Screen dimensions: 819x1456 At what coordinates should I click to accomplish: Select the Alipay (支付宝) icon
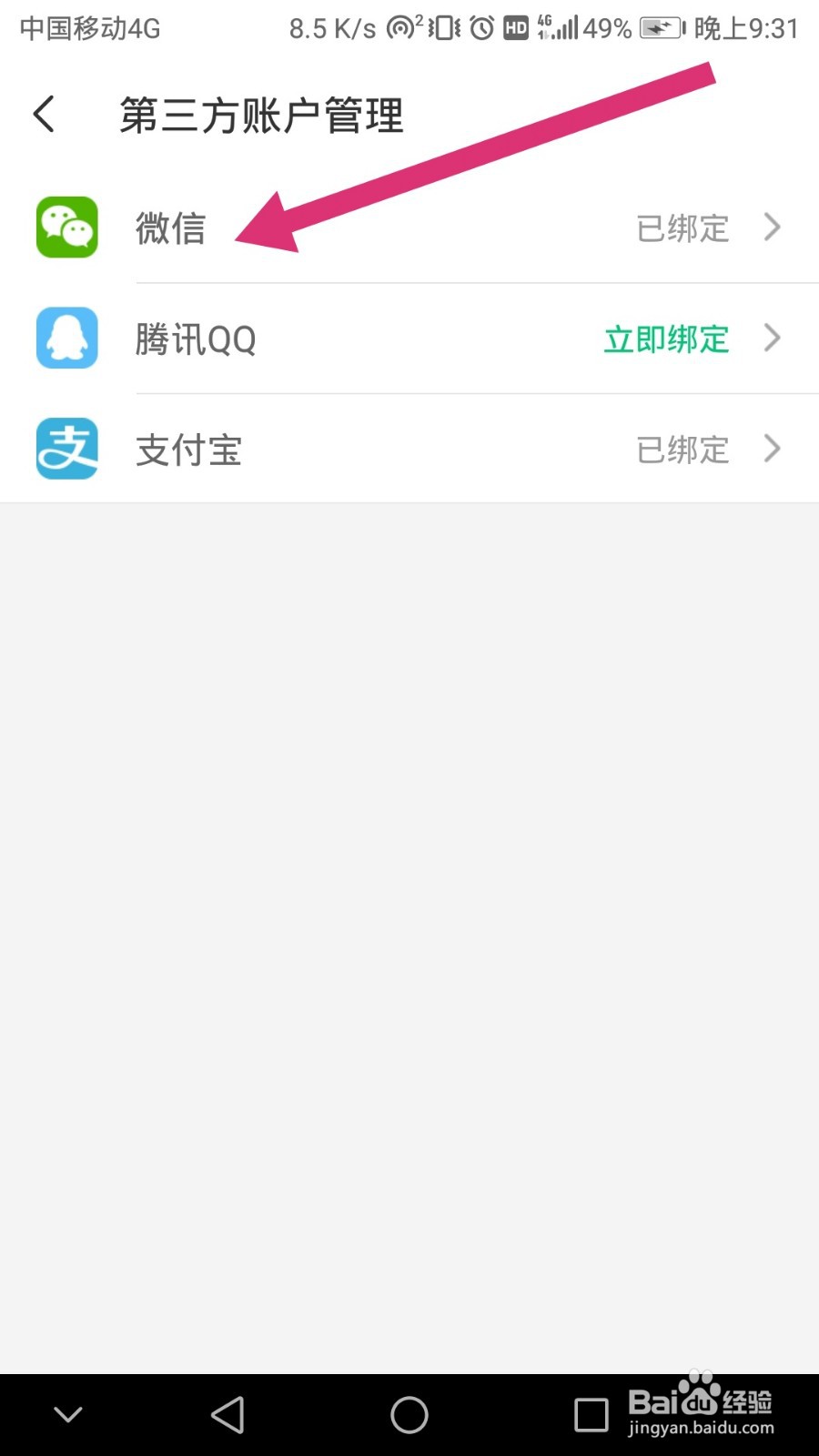[66, 448]
